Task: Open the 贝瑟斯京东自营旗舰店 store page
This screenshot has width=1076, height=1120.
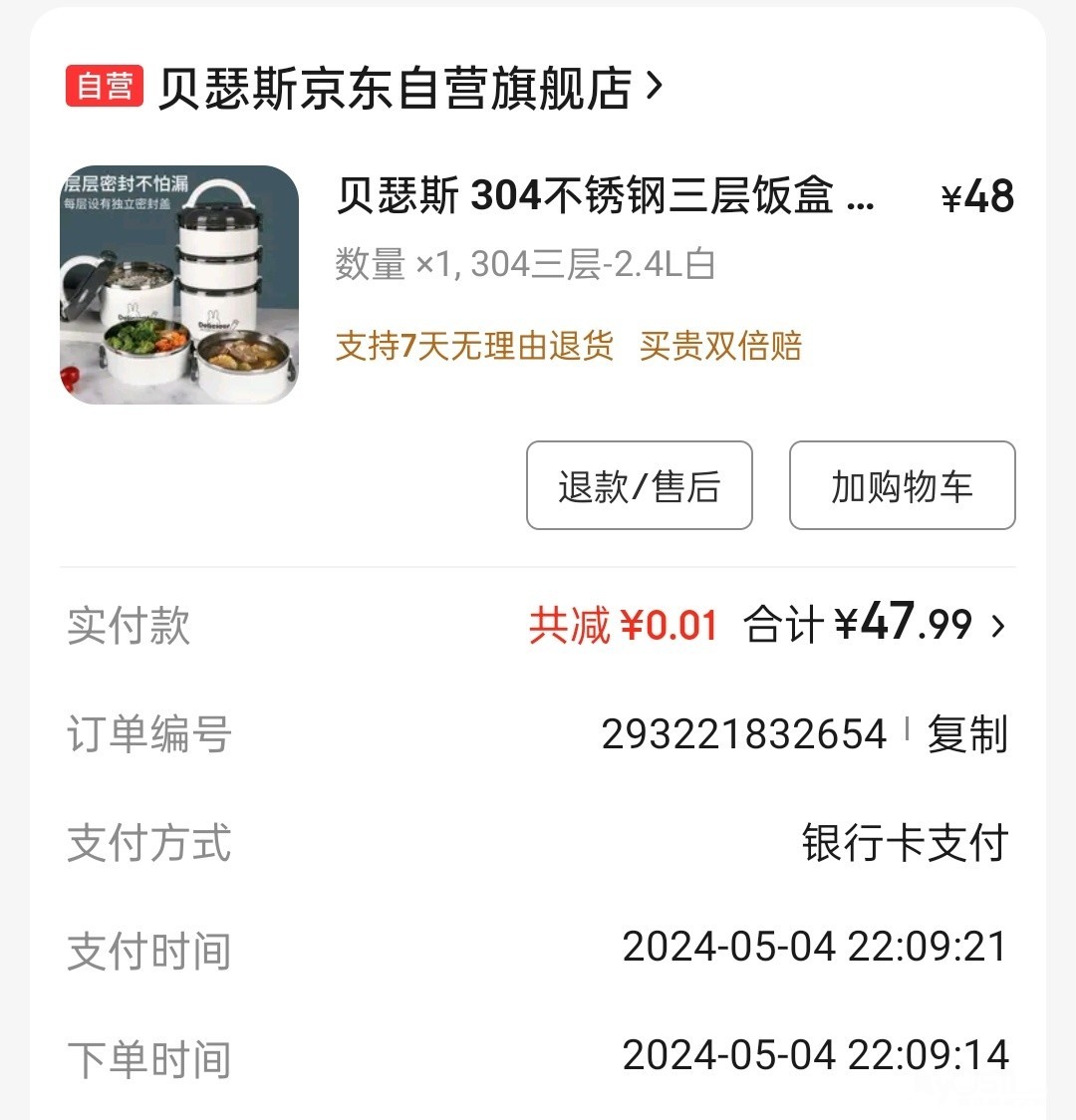Action: point(399,88)
